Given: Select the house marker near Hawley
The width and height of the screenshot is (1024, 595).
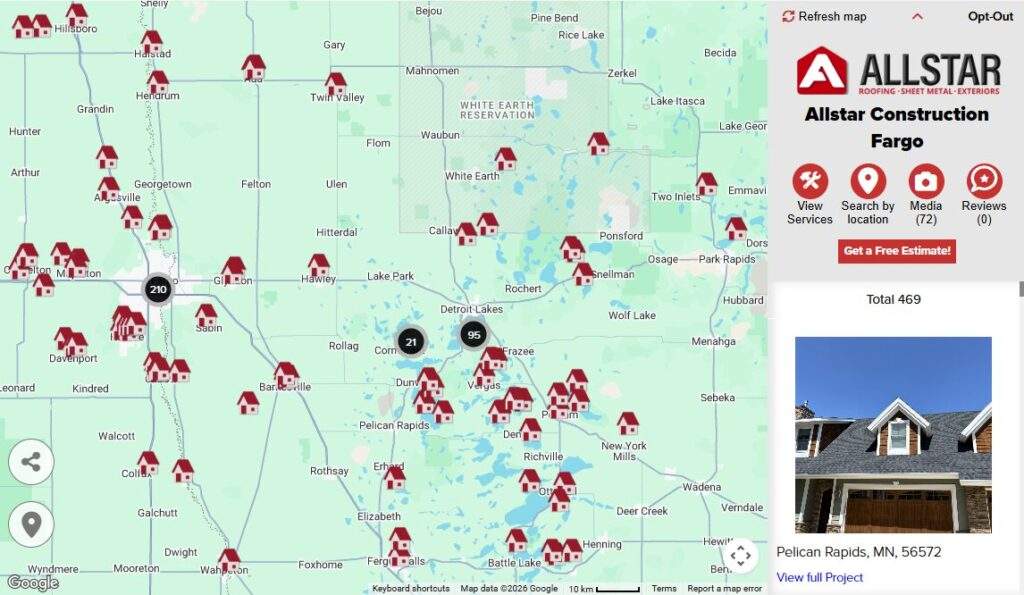Looking at the screenshot, I should tap(318, 264).
